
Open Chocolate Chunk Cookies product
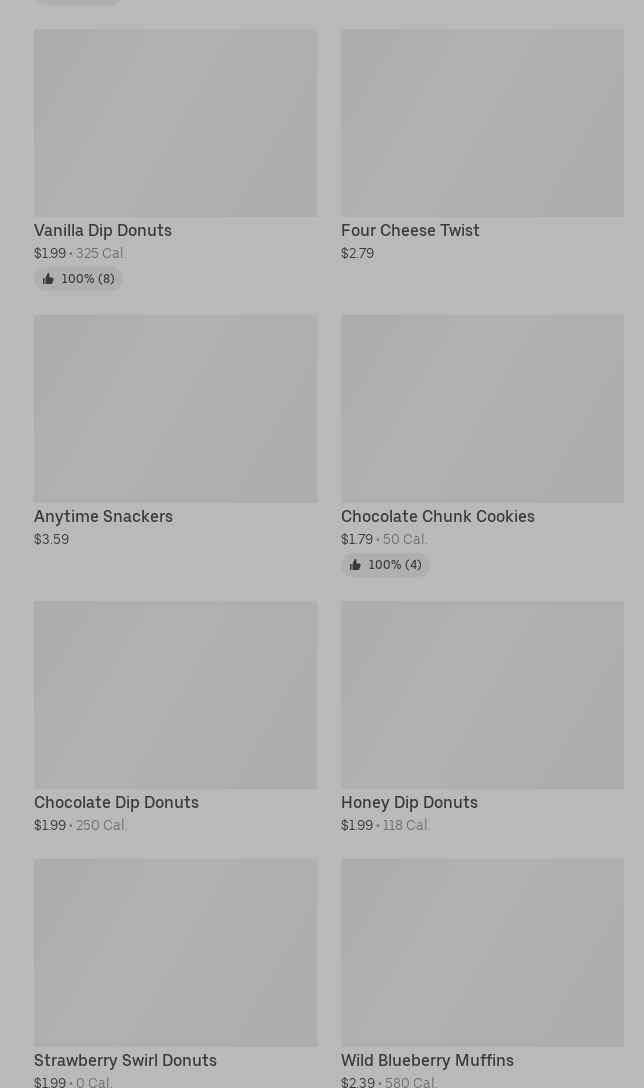point(482,445)
